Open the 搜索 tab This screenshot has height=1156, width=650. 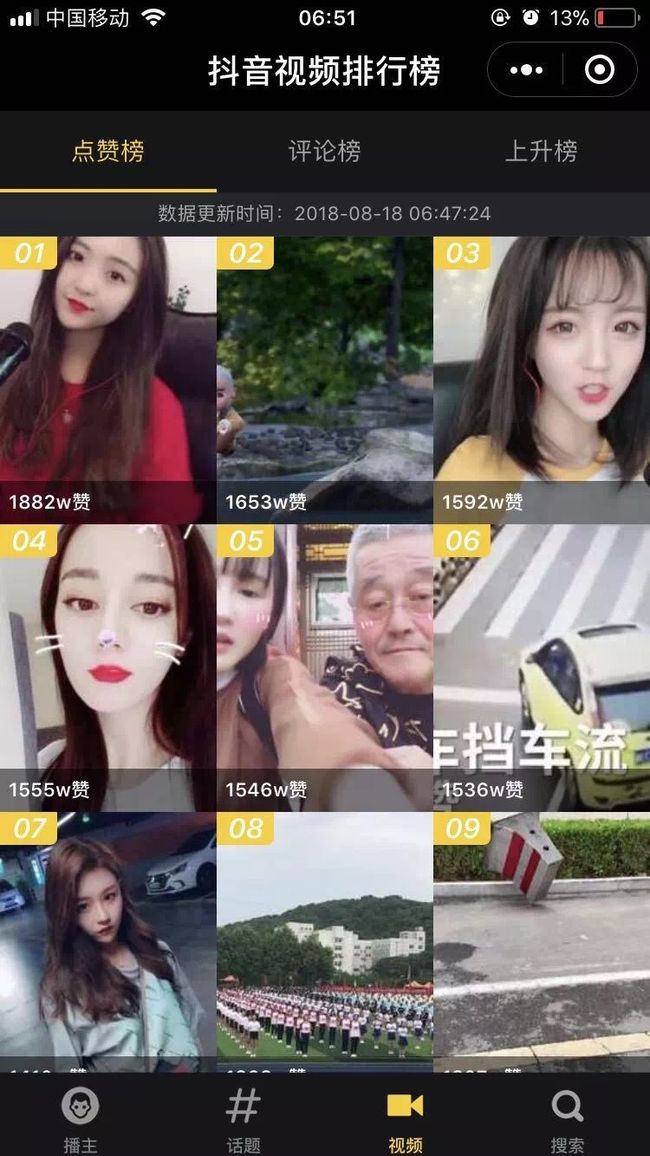point(567,1117)
